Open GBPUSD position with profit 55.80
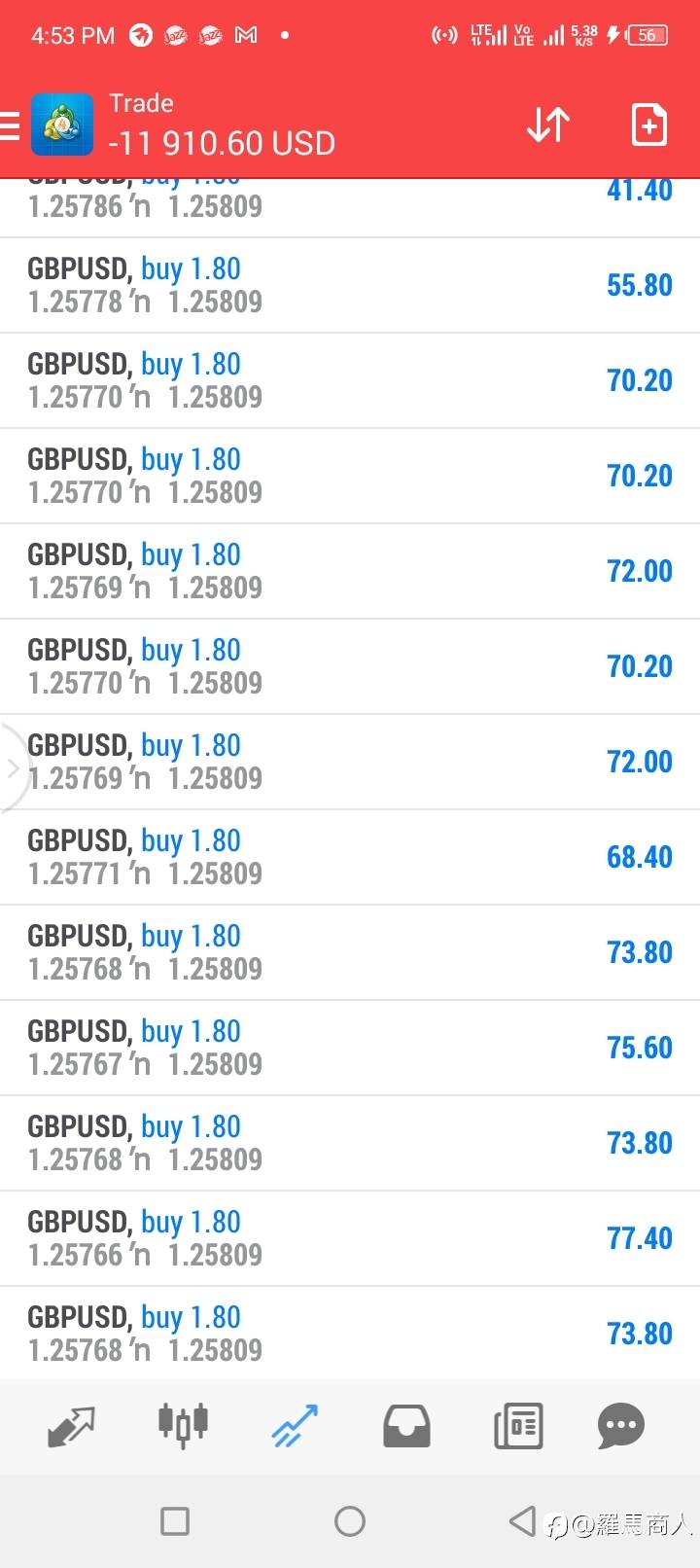 (350, 286)
